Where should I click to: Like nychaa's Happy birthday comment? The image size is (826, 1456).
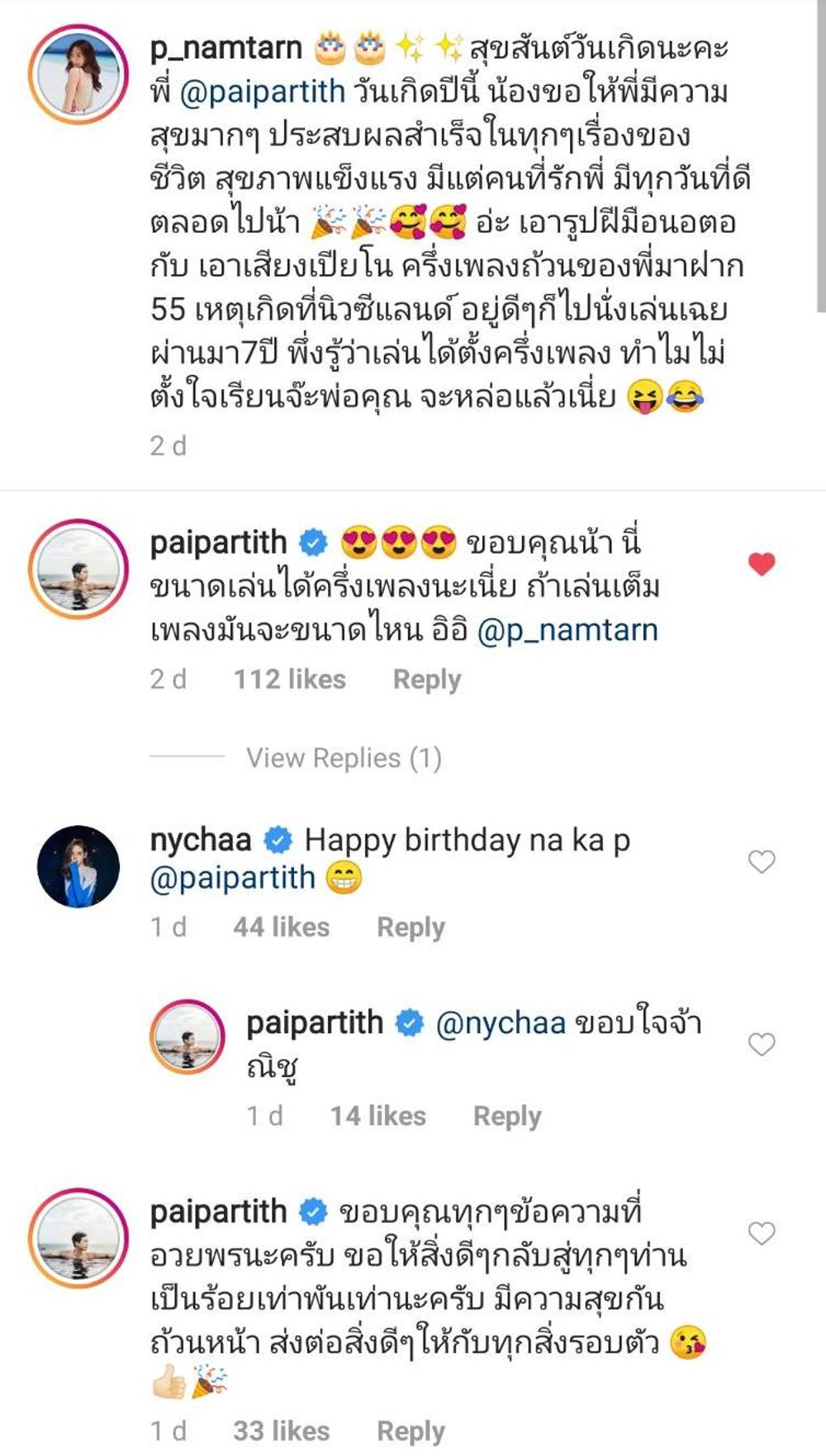[761, 861]
